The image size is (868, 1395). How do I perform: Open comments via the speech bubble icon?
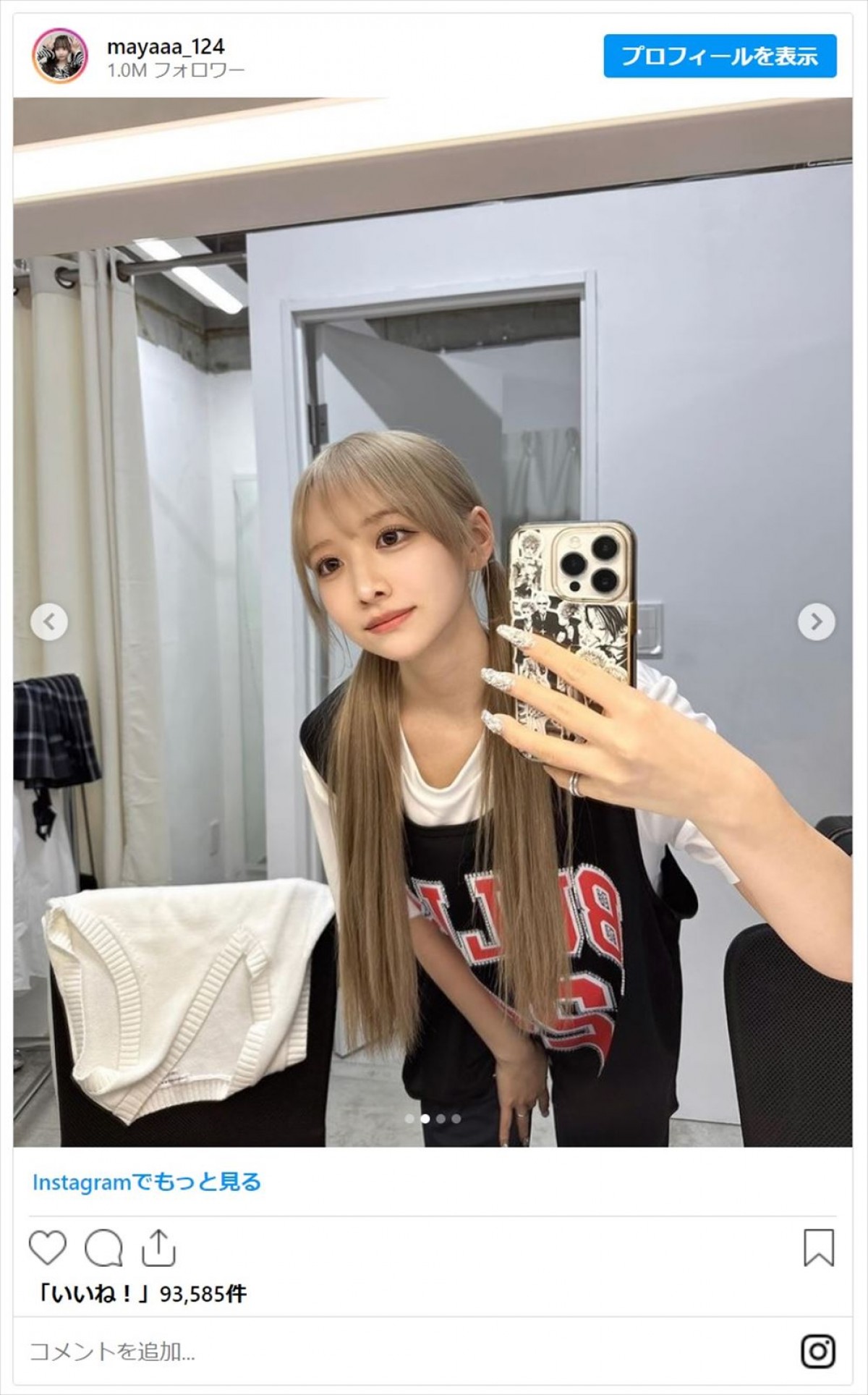click(x=103, y=1247)
